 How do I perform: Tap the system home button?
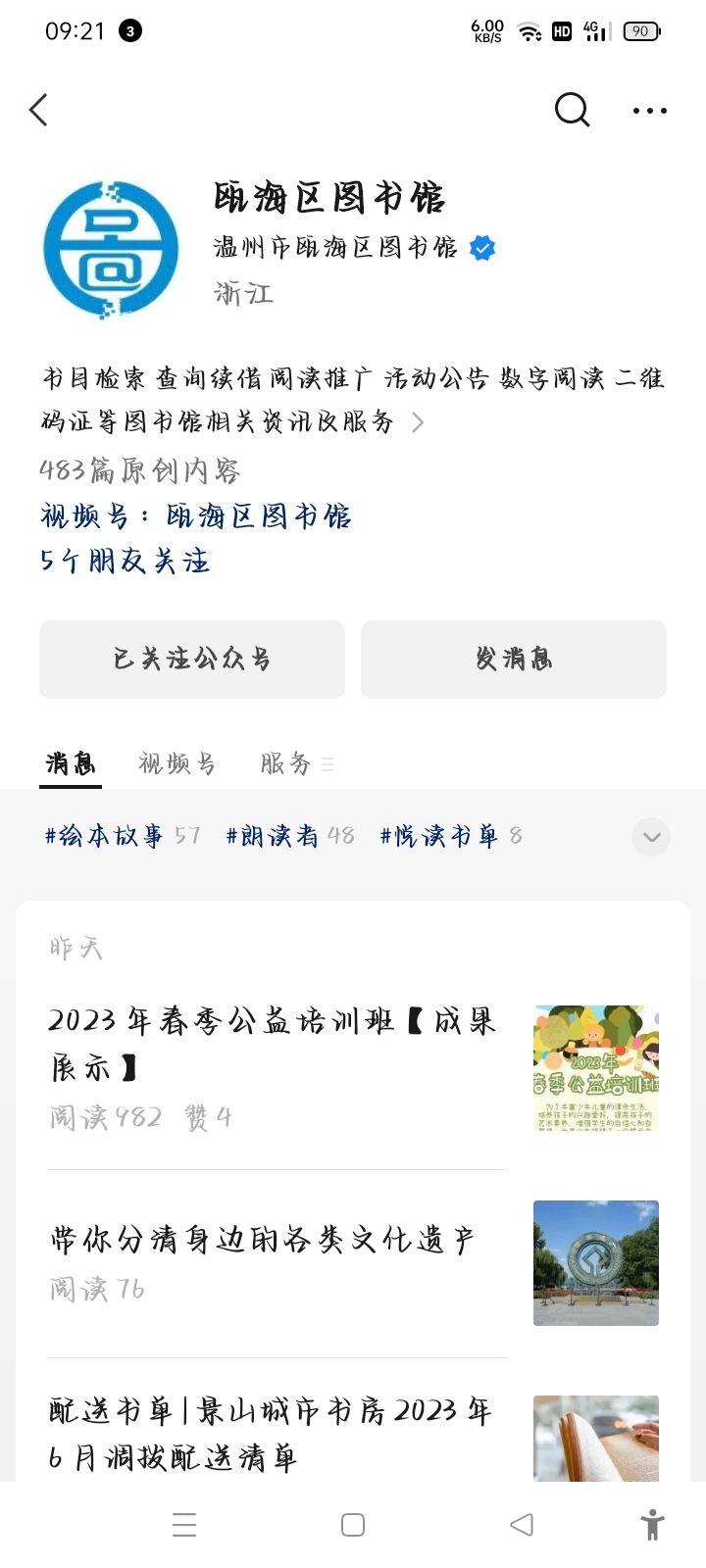tap(353, 1525)
